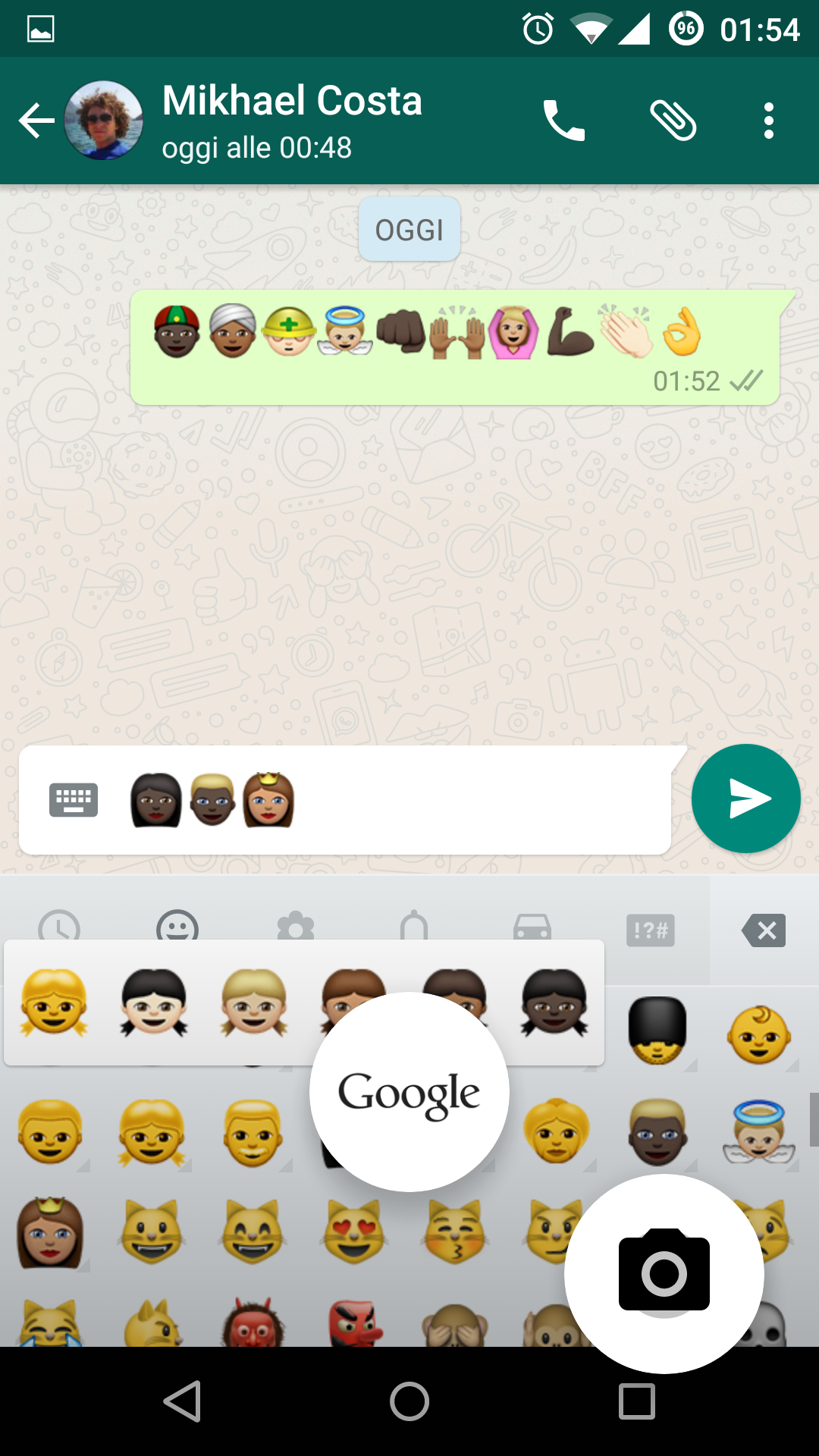Screen dimensions: 819x1456
Task: Choose the yellow default girl emoji variant
Action: pos(54,1003)
